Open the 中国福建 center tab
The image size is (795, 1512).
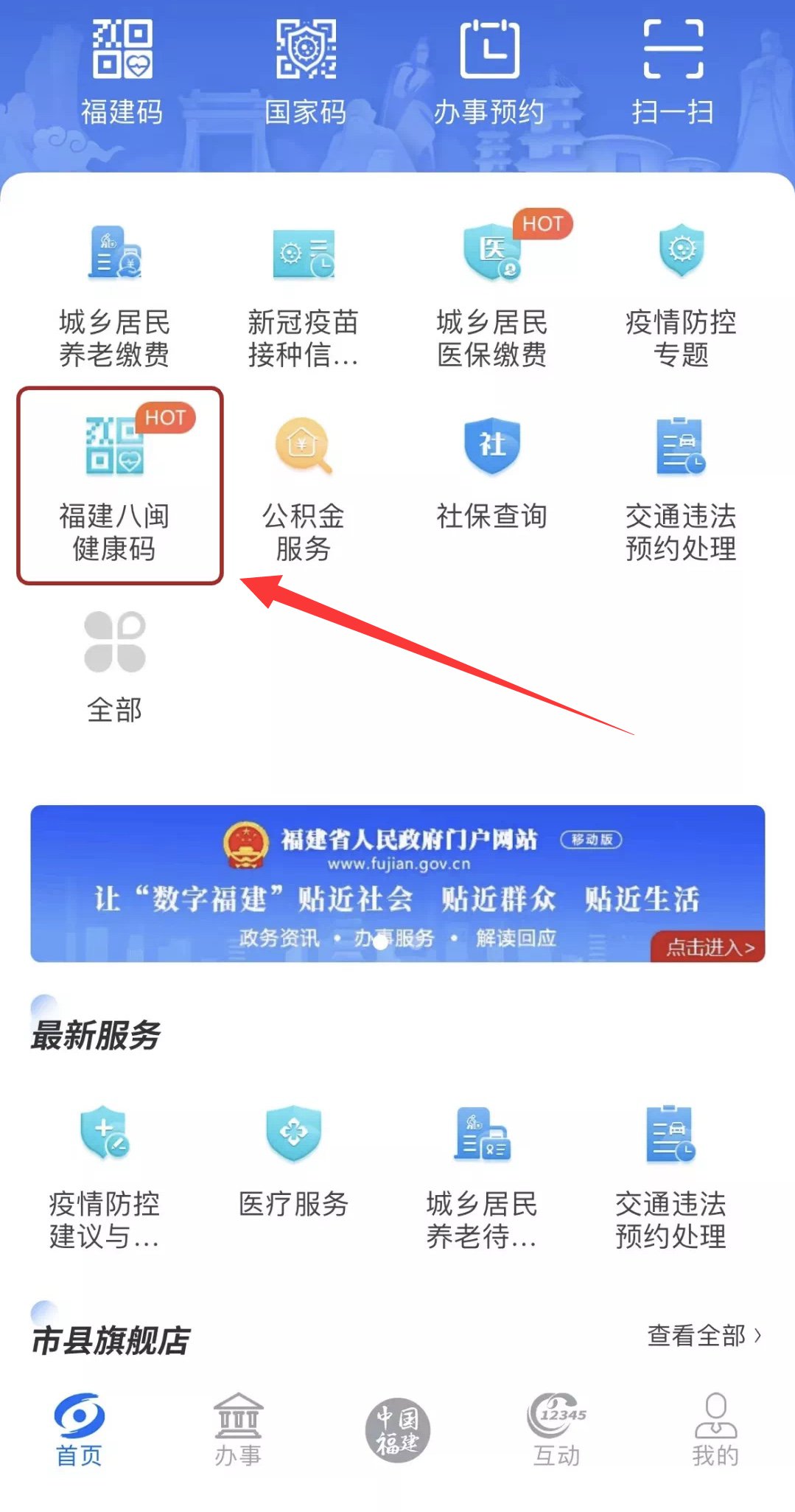(398, 1430)
